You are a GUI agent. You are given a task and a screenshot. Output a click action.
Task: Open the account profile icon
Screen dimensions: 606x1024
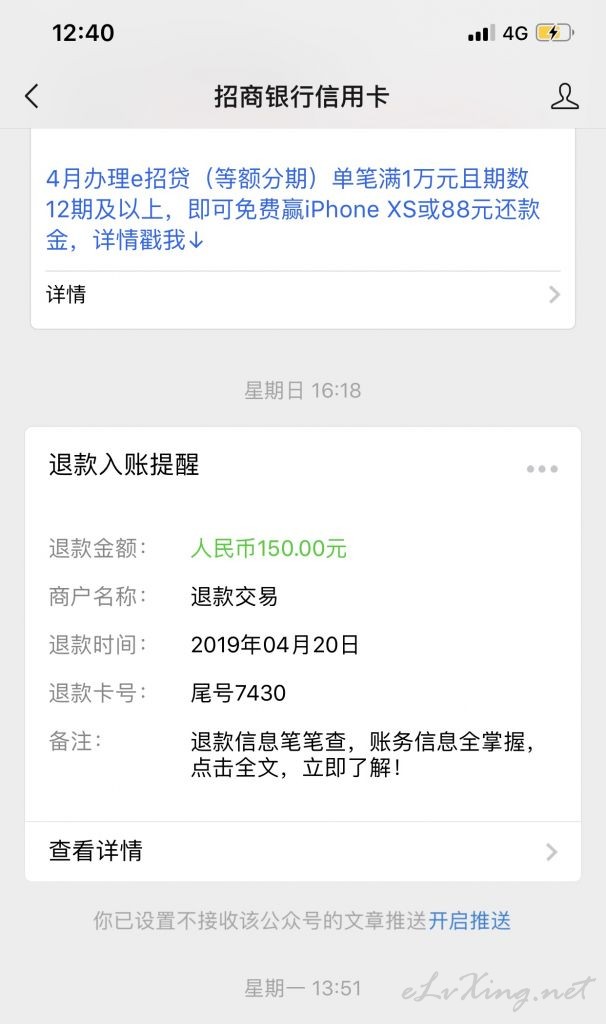point(564,96)
